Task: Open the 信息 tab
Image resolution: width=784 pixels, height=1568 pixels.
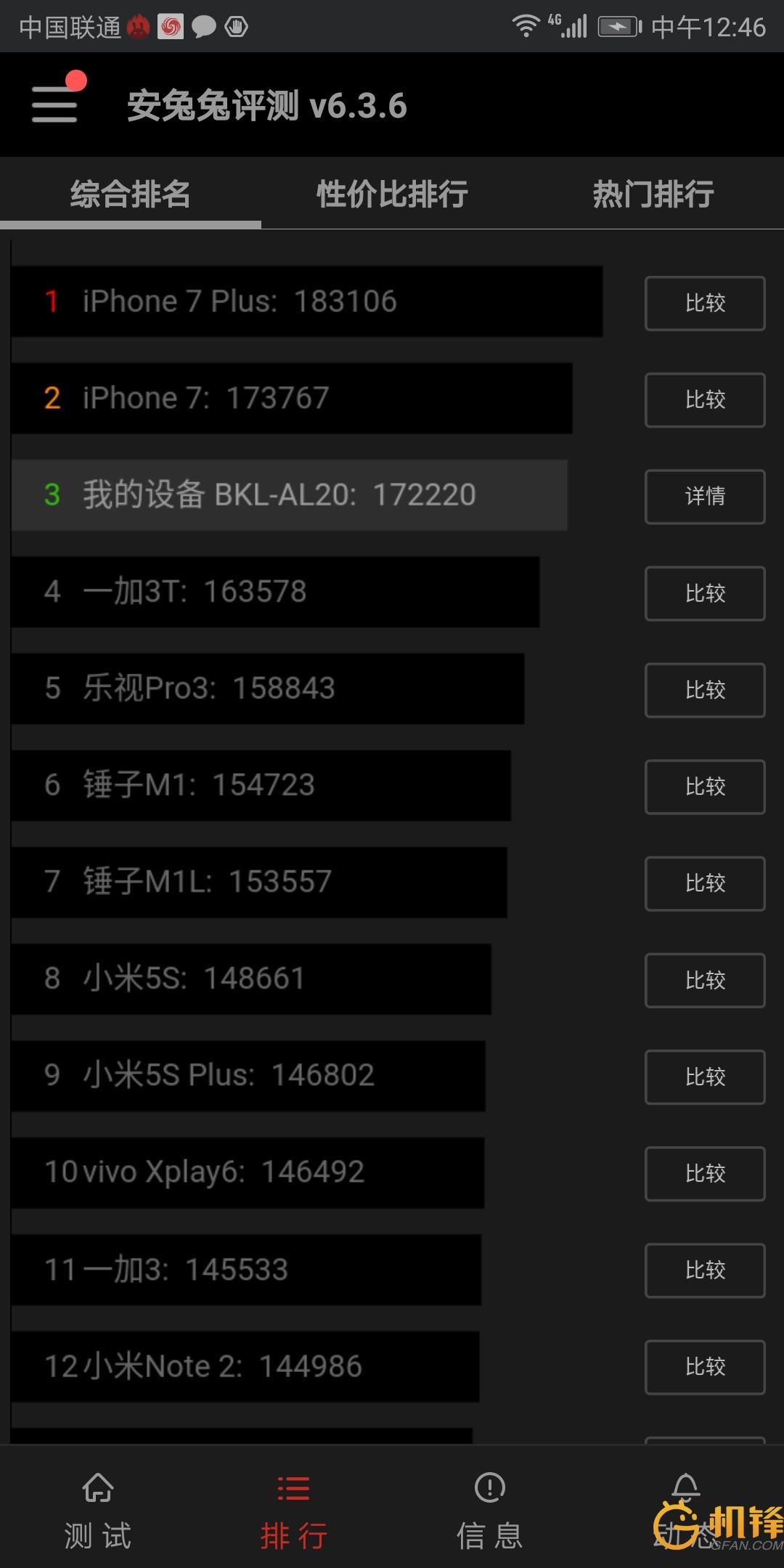Action: [490, 1511]
